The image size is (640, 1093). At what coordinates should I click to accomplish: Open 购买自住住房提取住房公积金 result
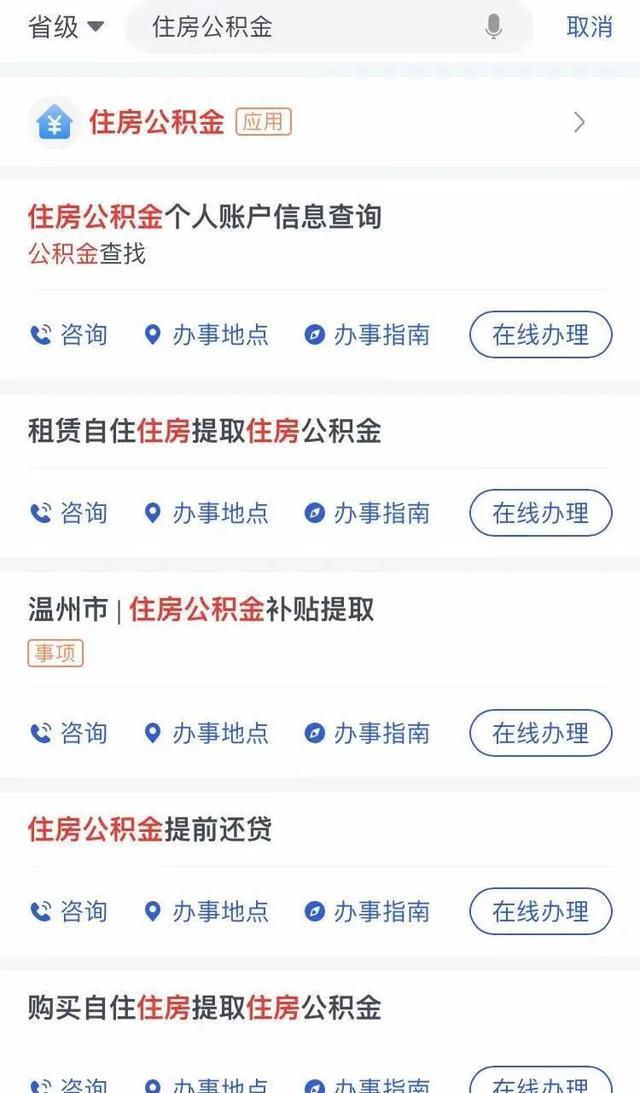(x=205, y=1007)
